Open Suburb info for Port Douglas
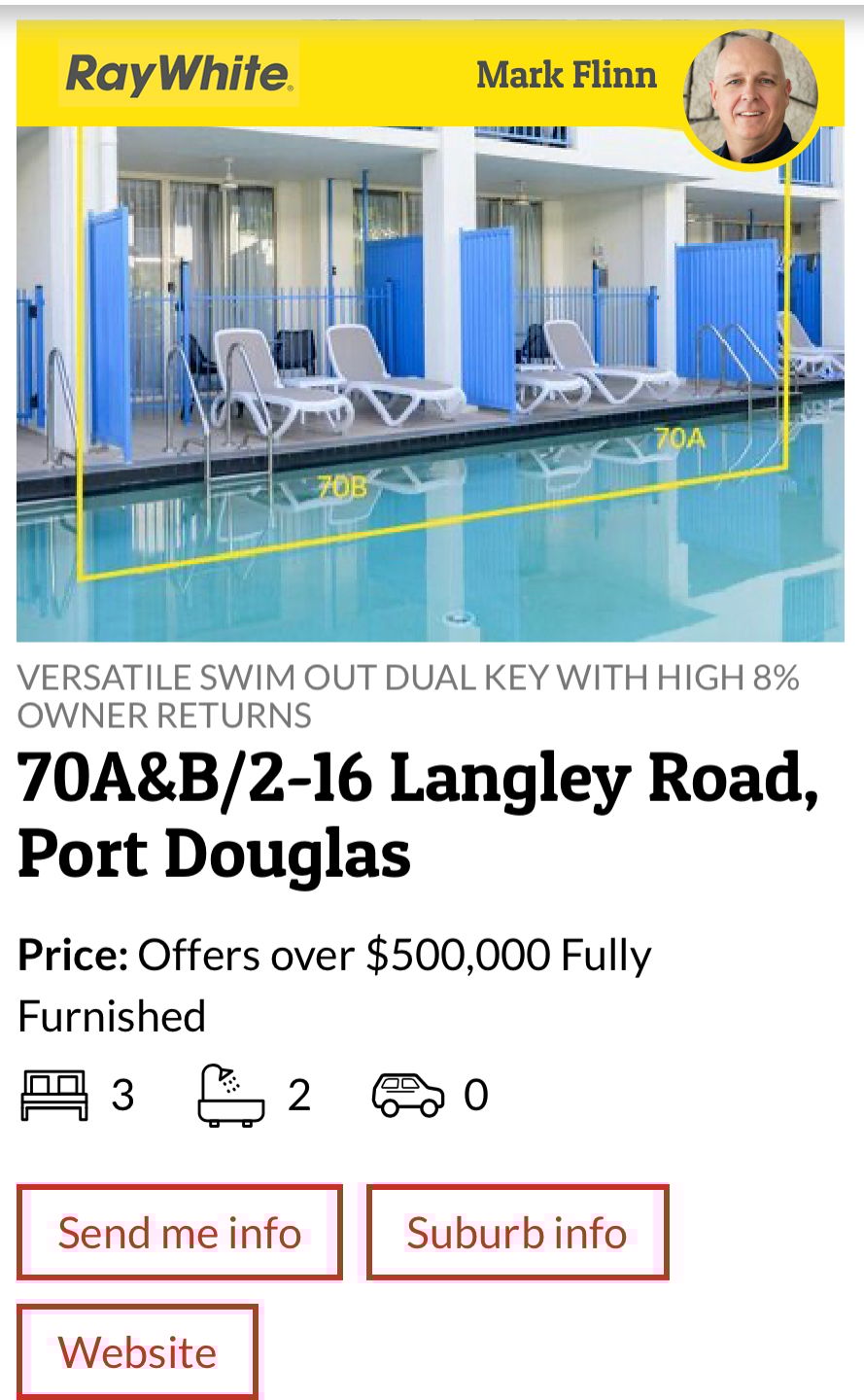The width and height of the screenshot is (864, 1400). coord(517,1233)
